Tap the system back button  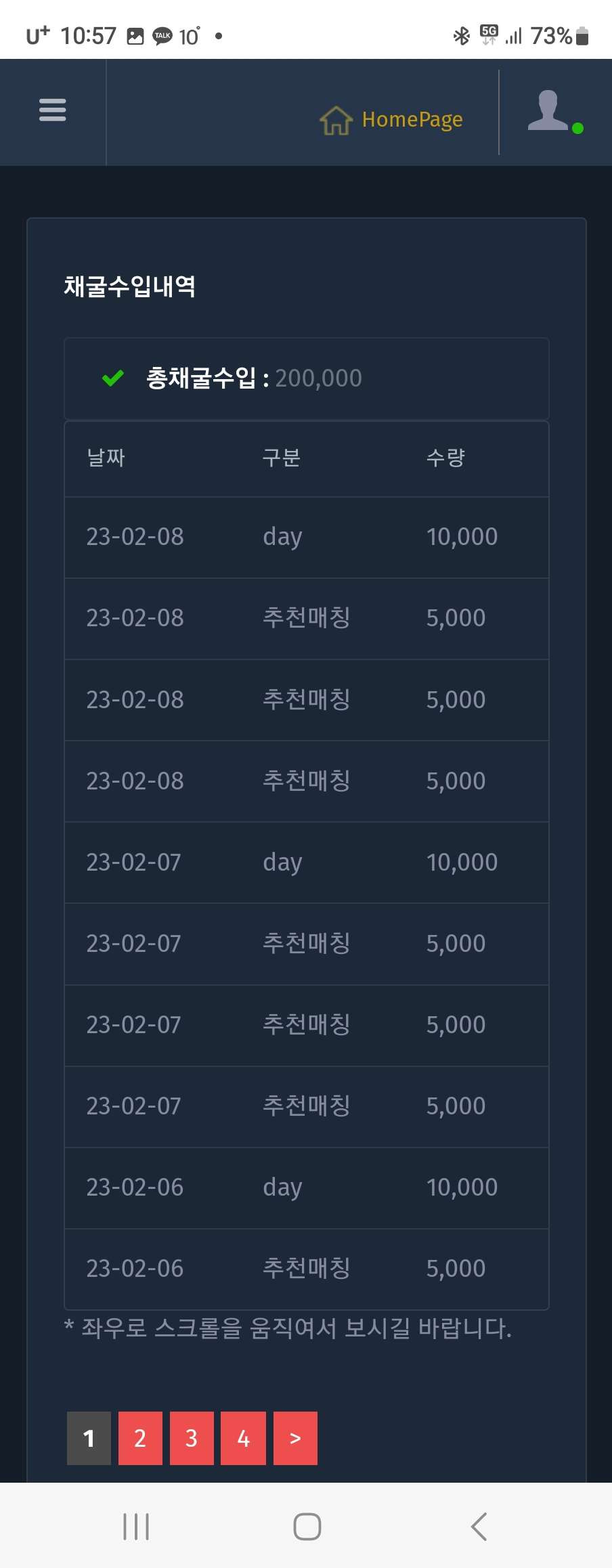coord(479,1527)
